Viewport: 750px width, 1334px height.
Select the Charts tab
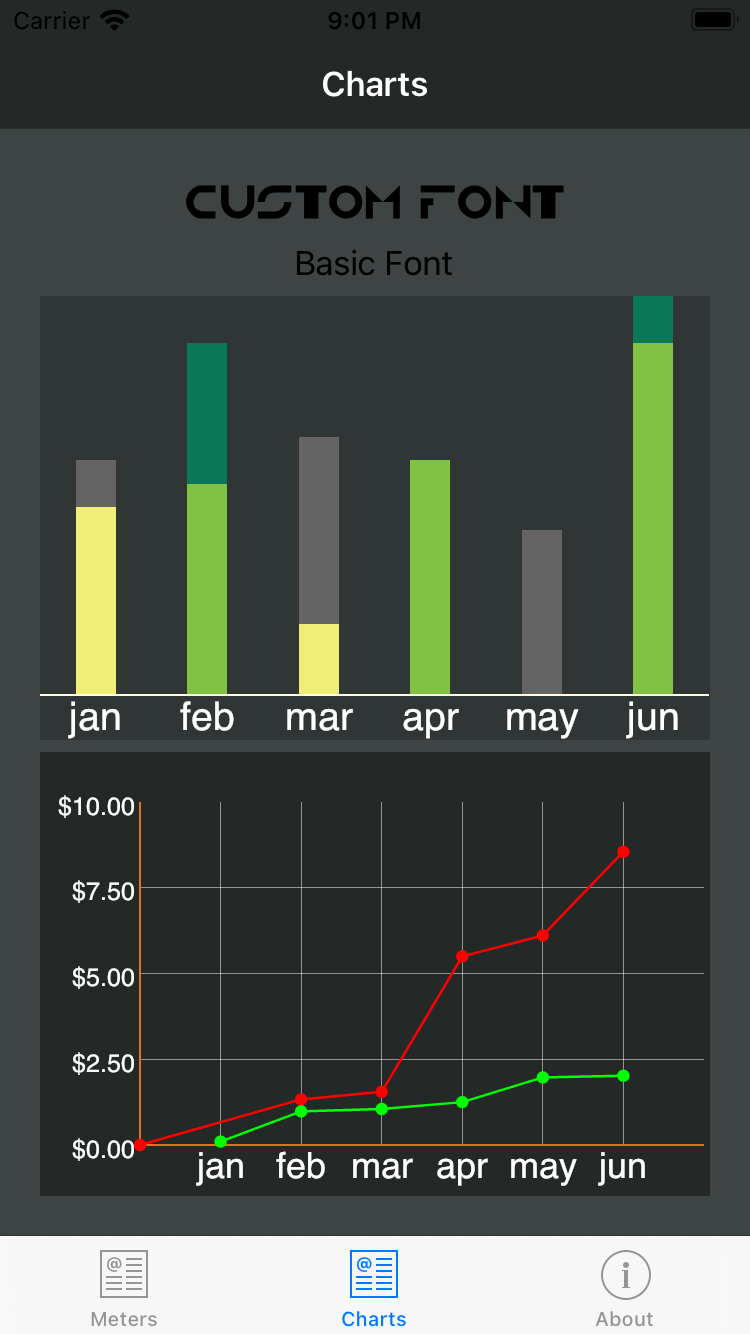pyautogui.click(x=374, y=1286)
